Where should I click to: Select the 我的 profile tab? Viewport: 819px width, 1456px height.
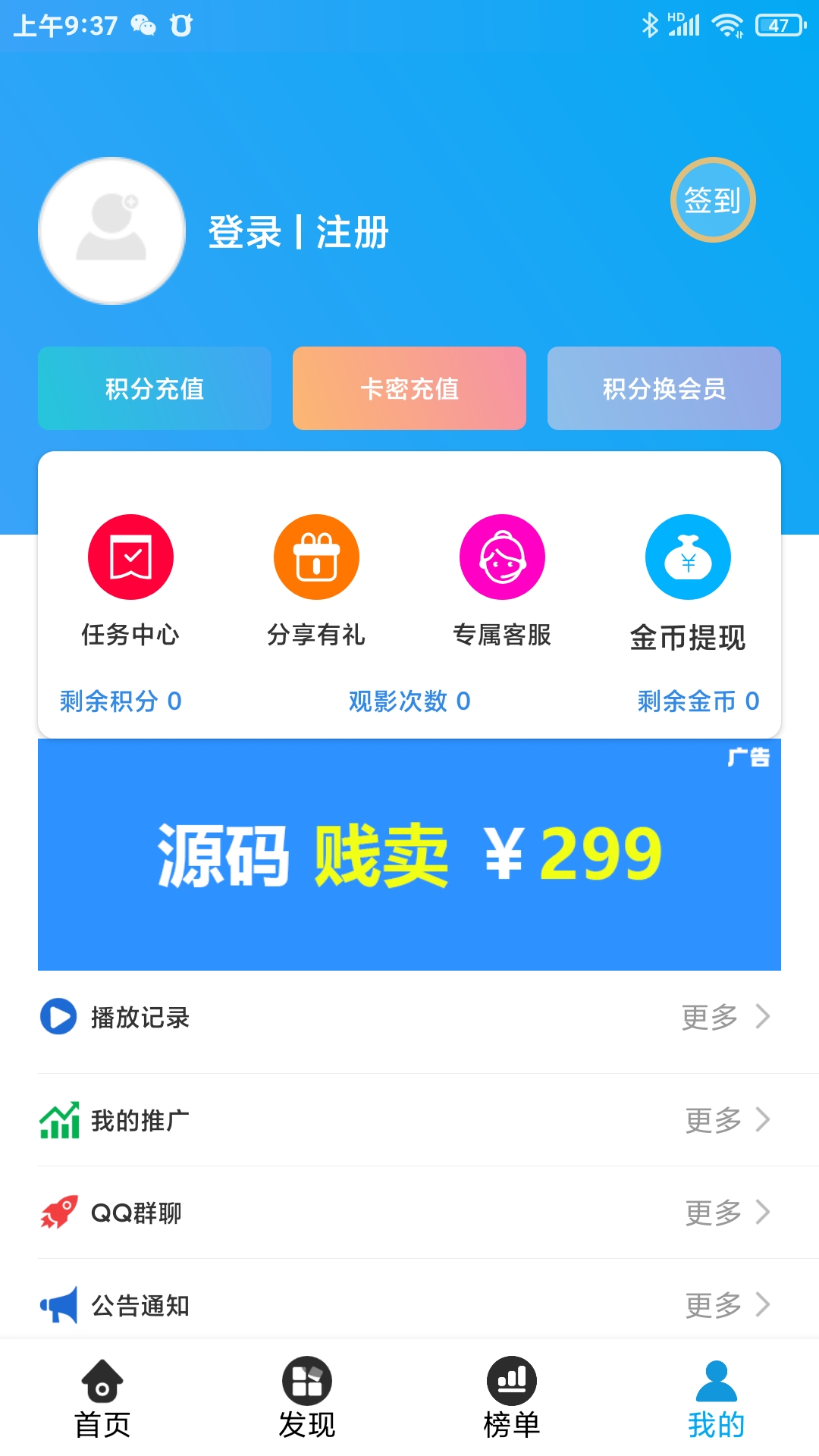[717, 1399]
